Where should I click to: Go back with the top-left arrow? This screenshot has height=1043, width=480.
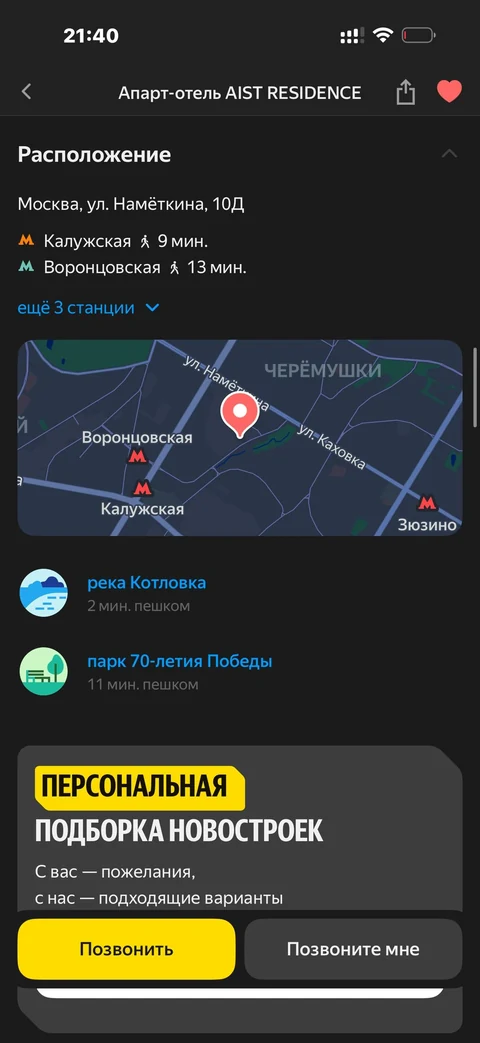pyautogui.click(x=27, y=92)
